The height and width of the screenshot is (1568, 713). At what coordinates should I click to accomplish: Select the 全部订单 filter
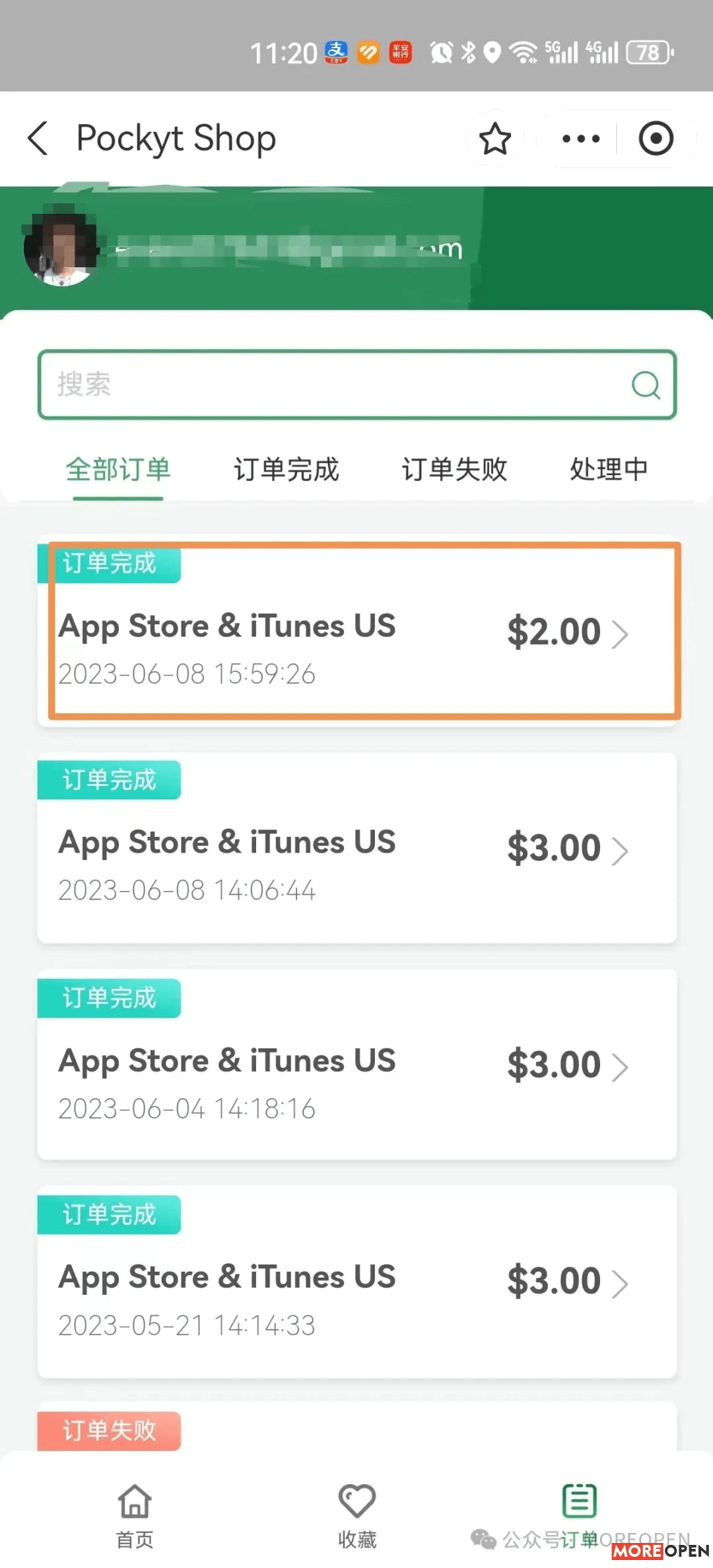[x=118, y=470]
